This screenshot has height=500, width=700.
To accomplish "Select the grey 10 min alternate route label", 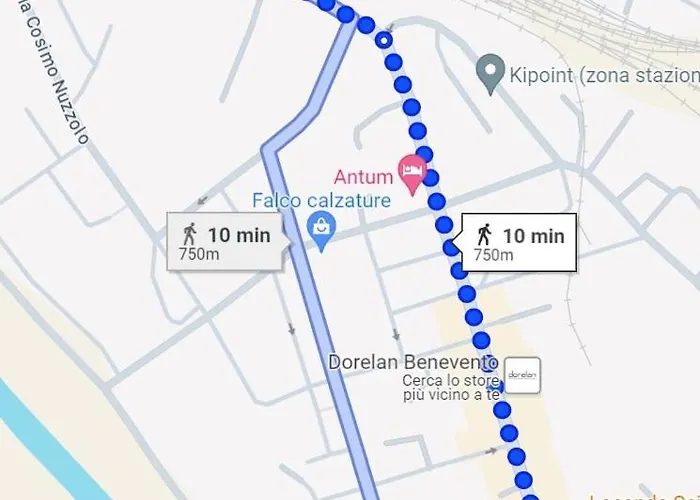I will coord(226,242).
